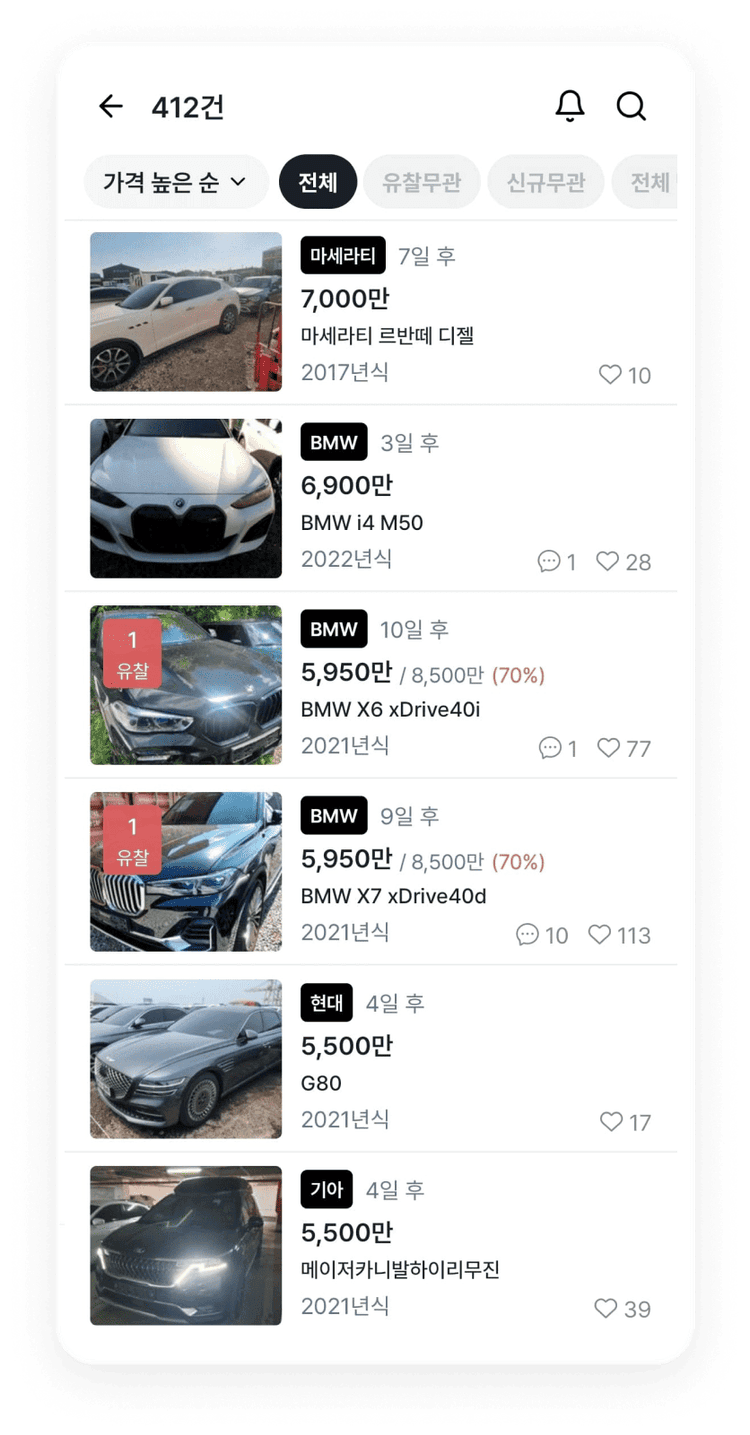Go back using the arrow icon

111,106
